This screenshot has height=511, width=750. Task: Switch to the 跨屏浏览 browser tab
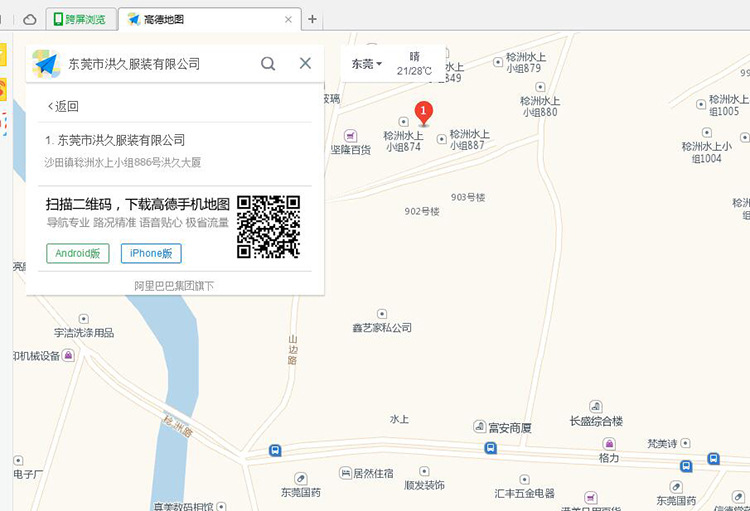80,19
